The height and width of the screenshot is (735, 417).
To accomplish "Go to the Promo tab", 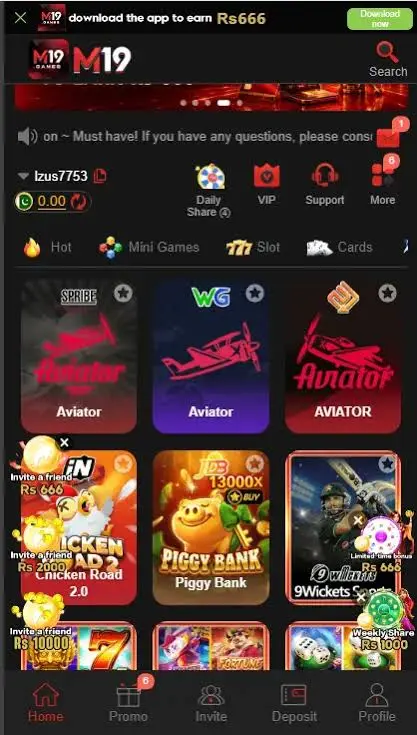I will point(128,702).
